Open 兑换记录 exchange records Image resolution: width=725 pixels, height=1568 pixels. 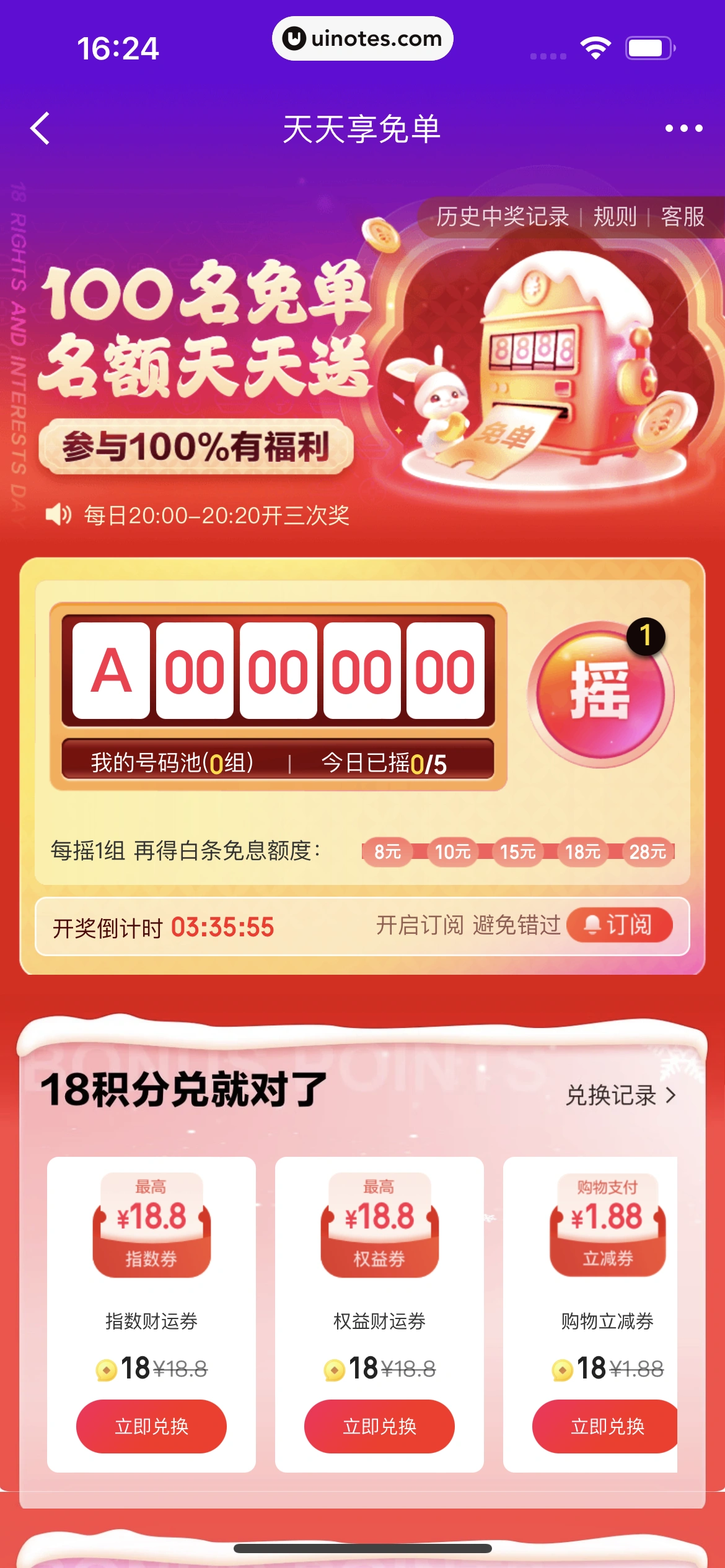[620, 1095]
